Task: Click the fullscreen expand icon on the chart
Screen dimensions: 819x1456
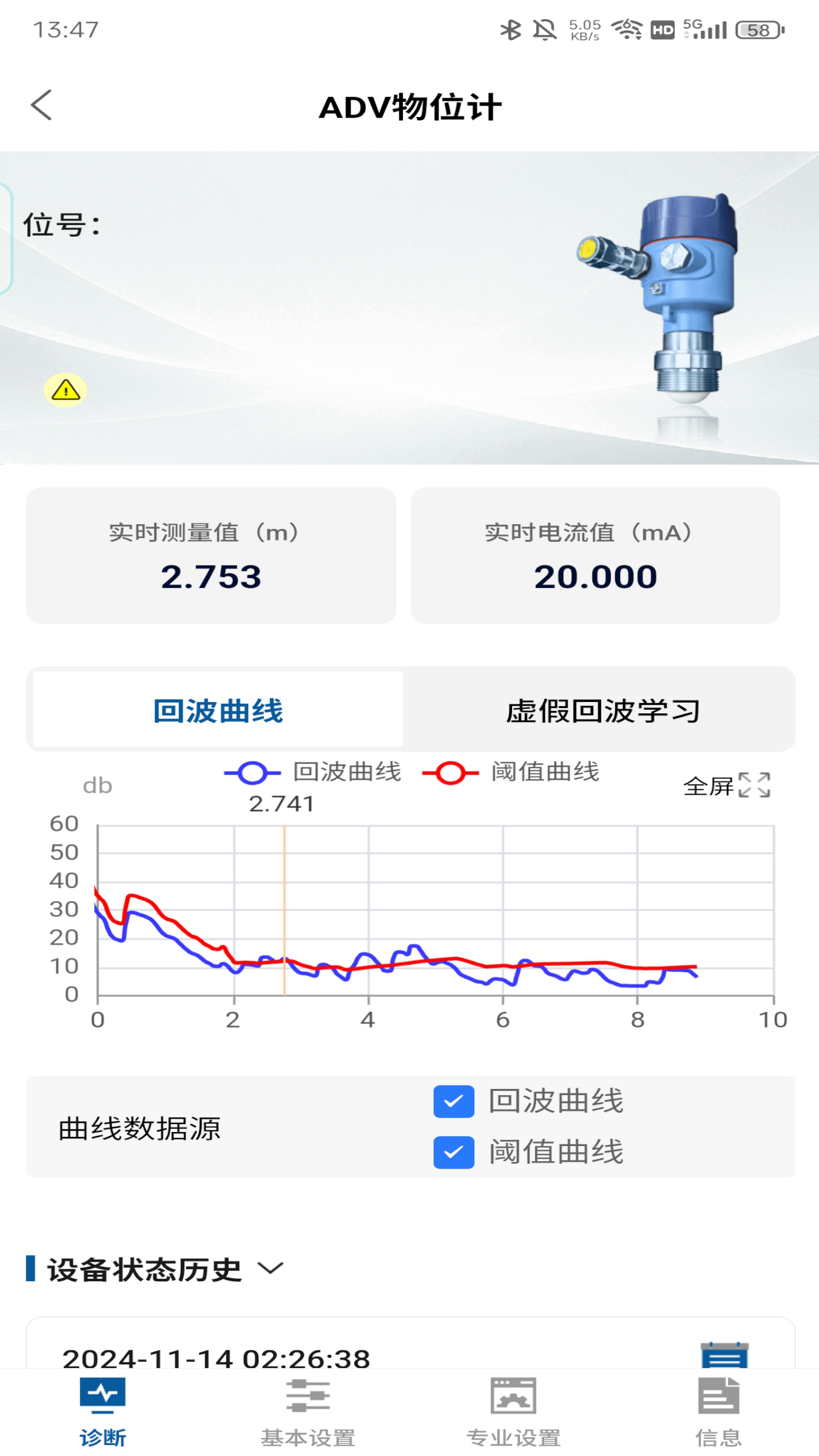Action: pyautogui.click(x=754, y=785)
